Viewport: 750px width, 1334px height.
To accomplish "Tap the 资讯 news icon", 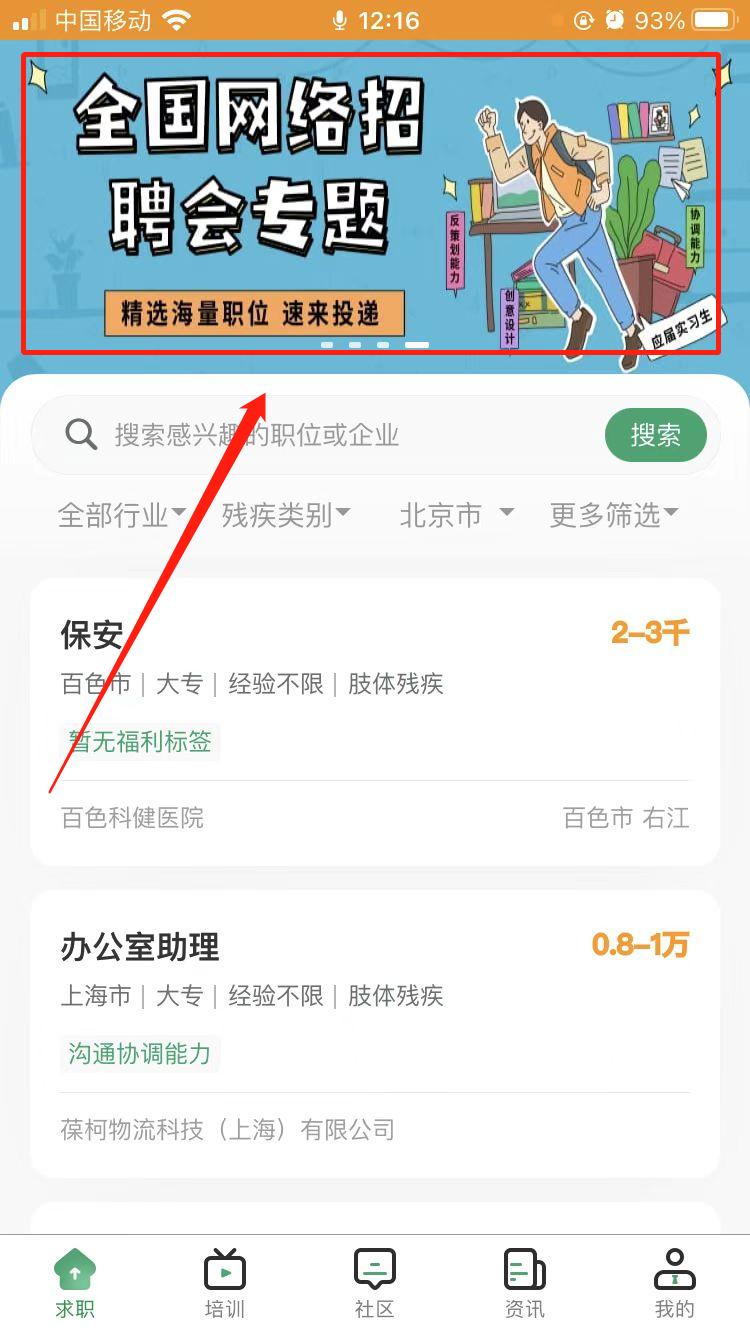I will (x=524, y=1268).
